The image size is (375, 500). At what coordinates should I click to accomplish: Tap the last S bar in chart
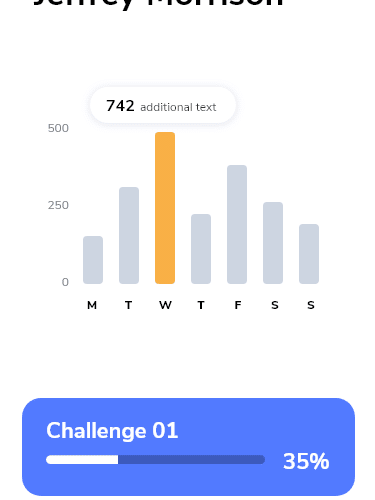(309, 254)
